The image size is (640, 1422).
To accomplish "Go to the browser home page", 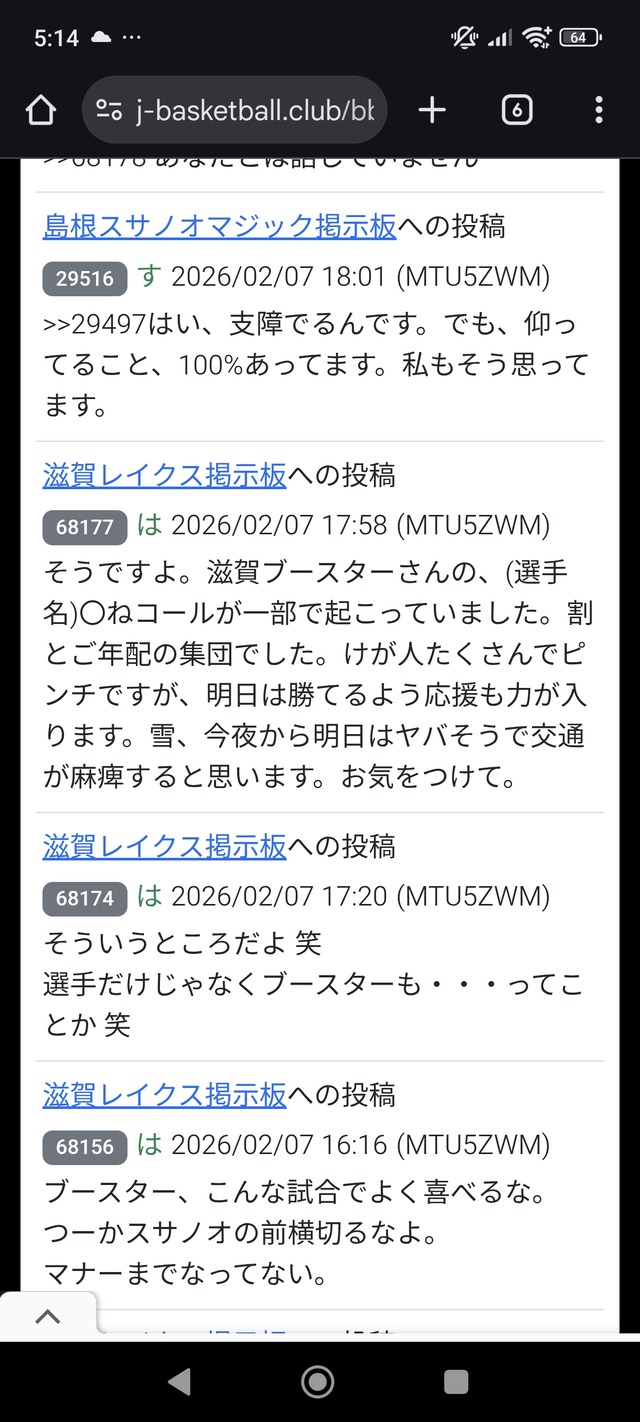I will 41,110.
